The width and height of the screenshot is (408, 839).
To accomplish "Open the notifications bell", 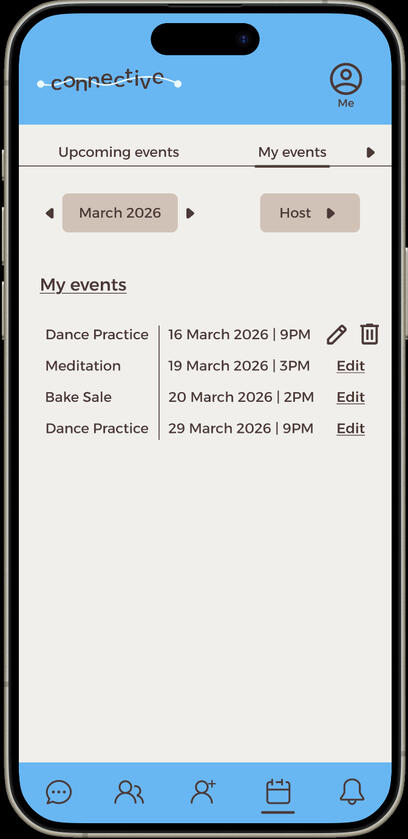I will 352,792.
